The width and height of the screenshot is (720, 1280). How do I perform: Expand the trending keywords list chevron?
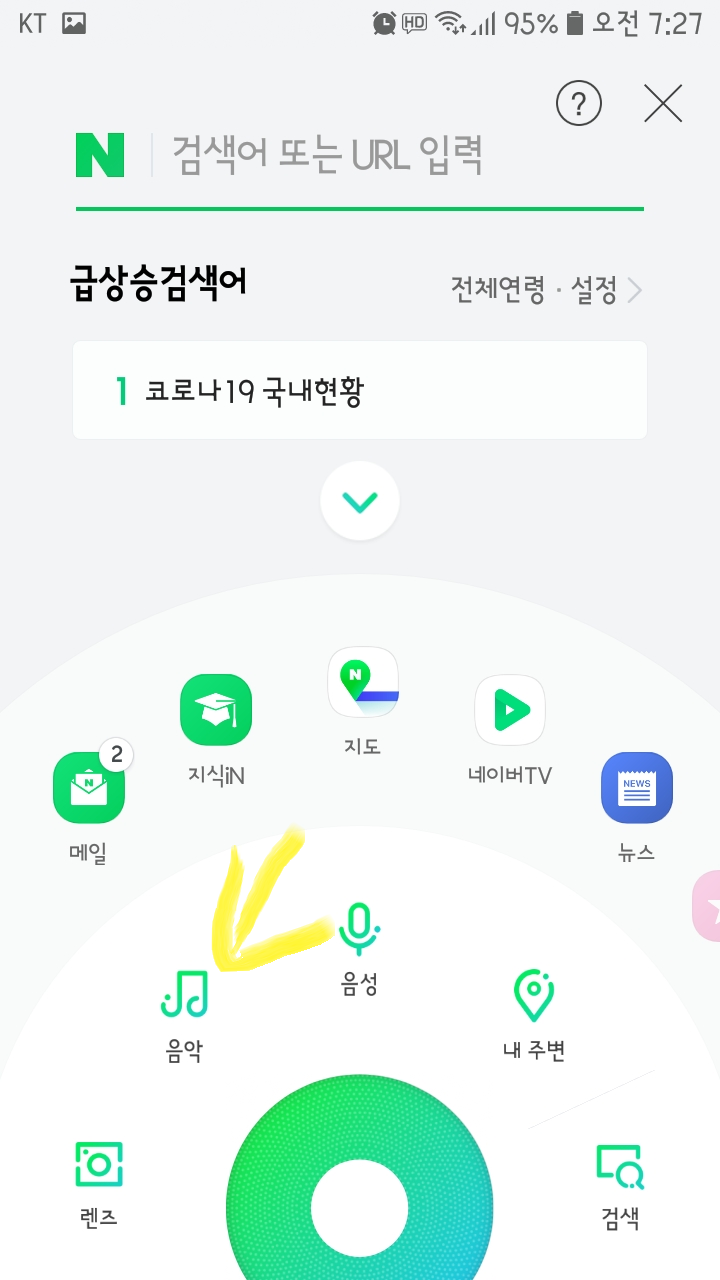coord(360,501)
